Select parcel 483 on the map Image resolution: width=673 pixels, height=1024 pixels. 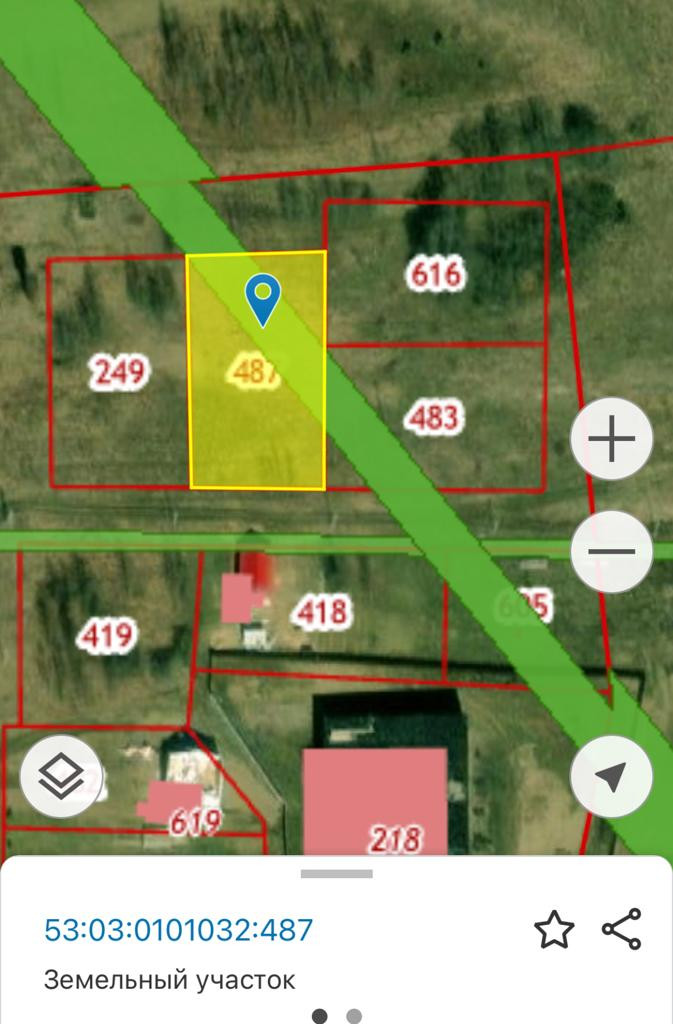click(x=434, y=417)
